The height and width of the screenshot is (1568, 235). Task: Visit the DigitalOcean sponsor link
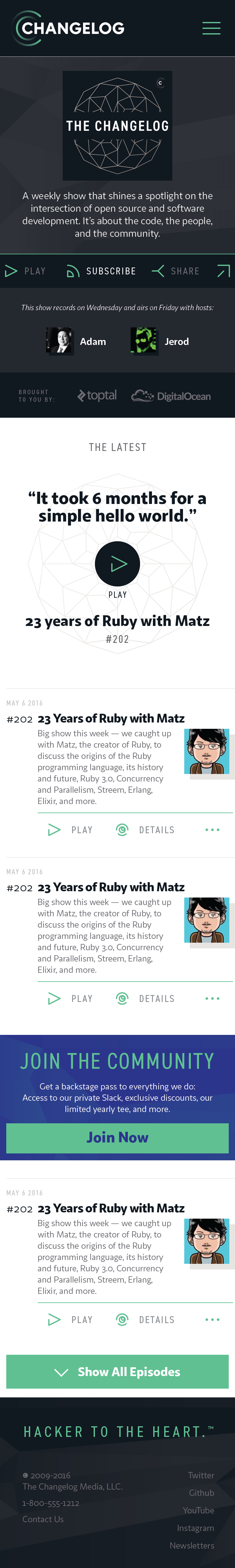[x=171, y=396]
